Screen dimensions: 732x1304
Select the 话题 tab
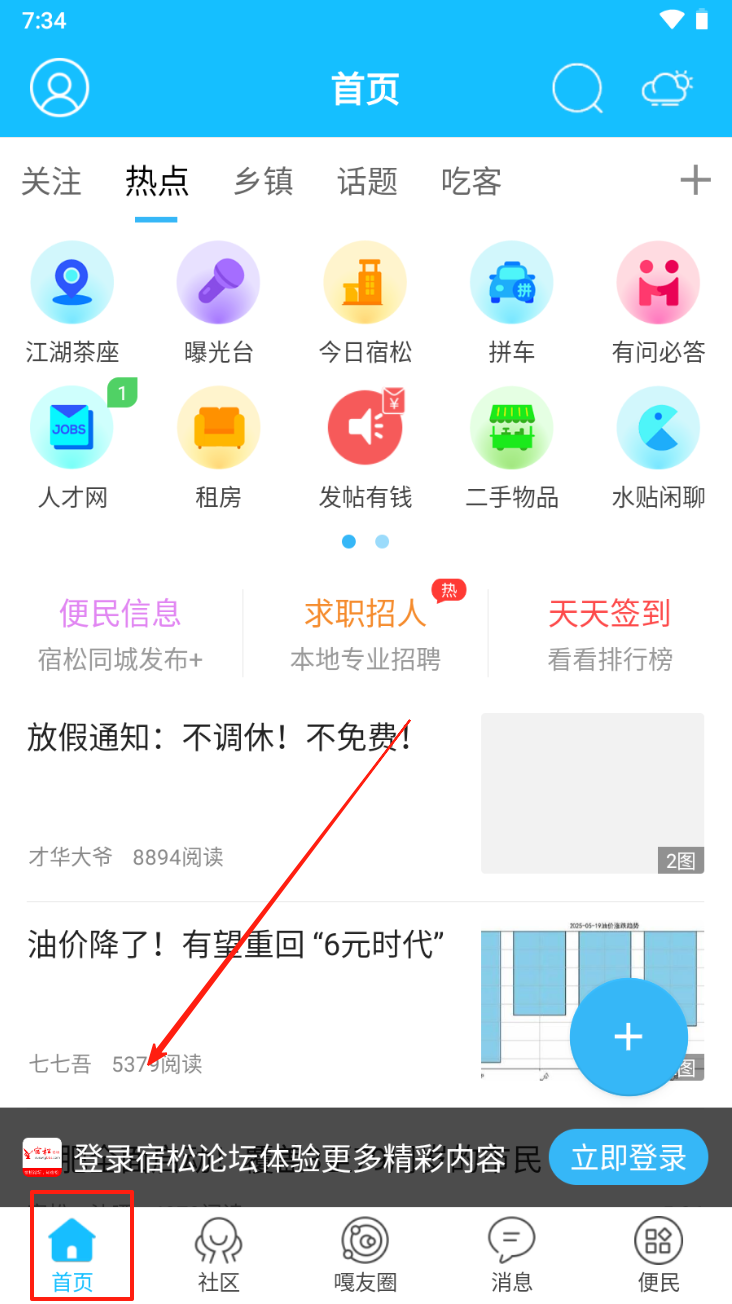[367, 182]
